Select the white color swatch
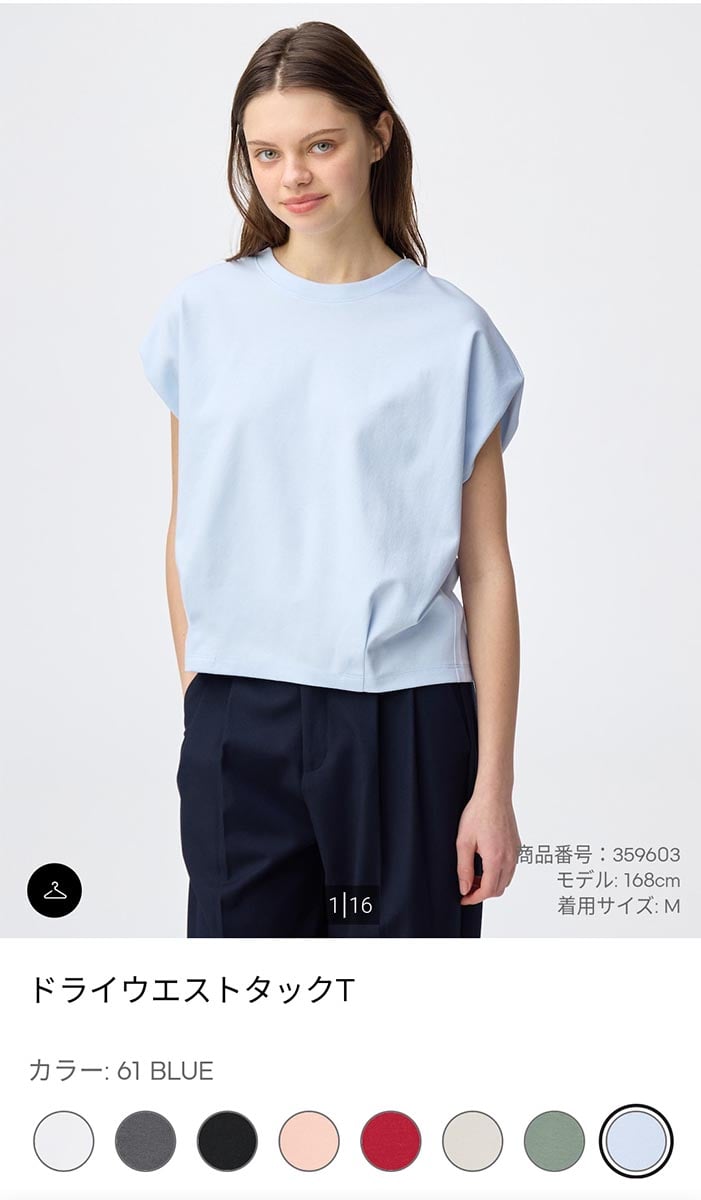 click(x=64, y=1141)
